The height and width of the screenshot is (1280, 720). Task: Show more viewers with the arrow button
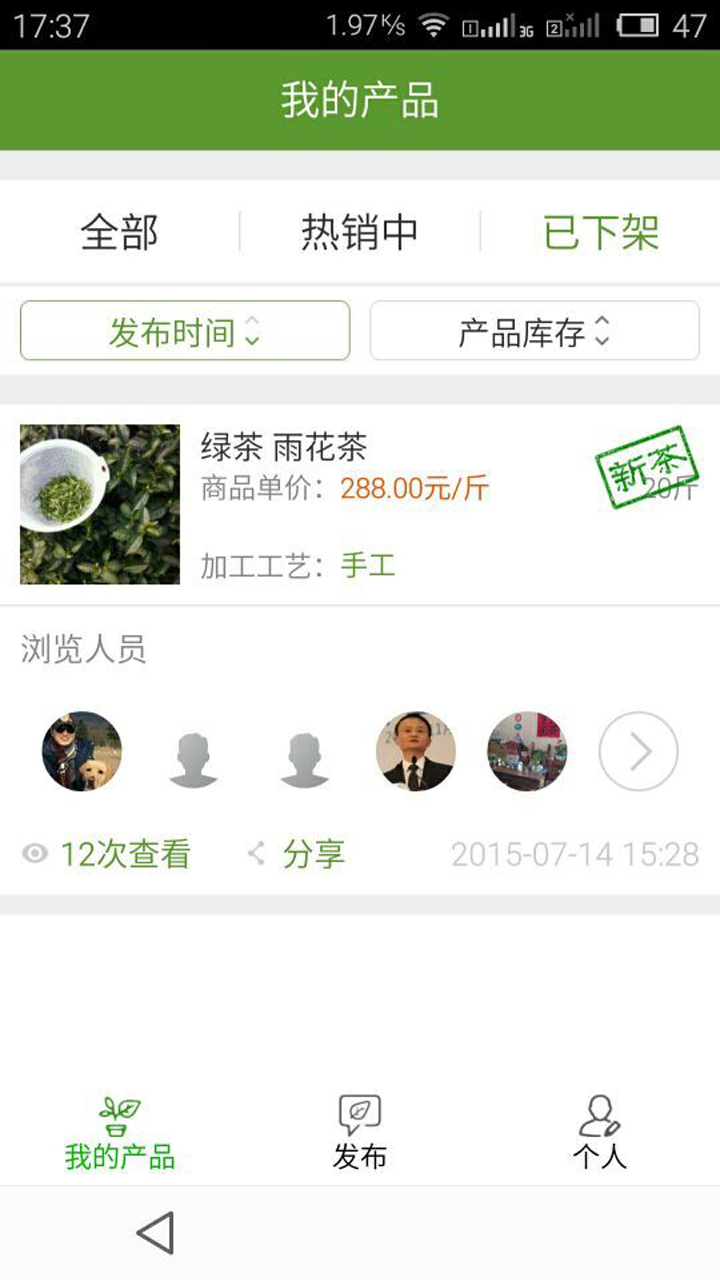[638, 751]
